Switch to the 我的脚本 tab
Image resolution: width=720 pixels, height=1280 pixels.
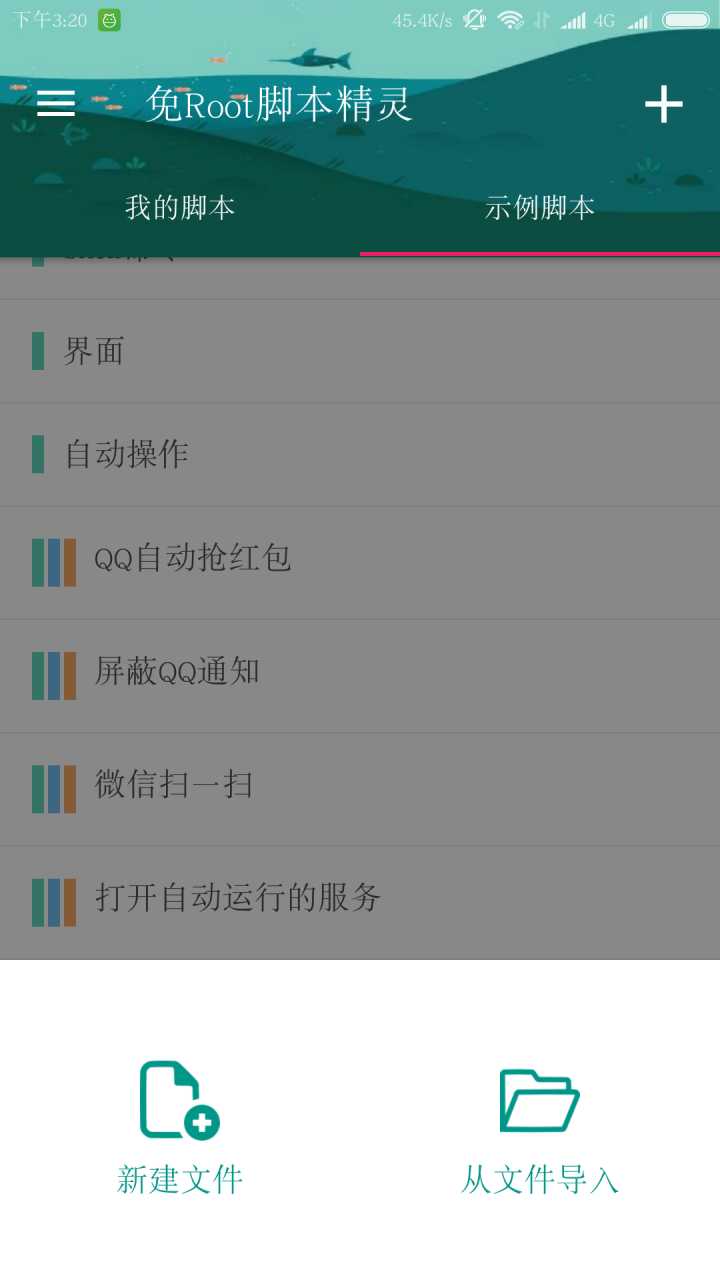[180, 208]
